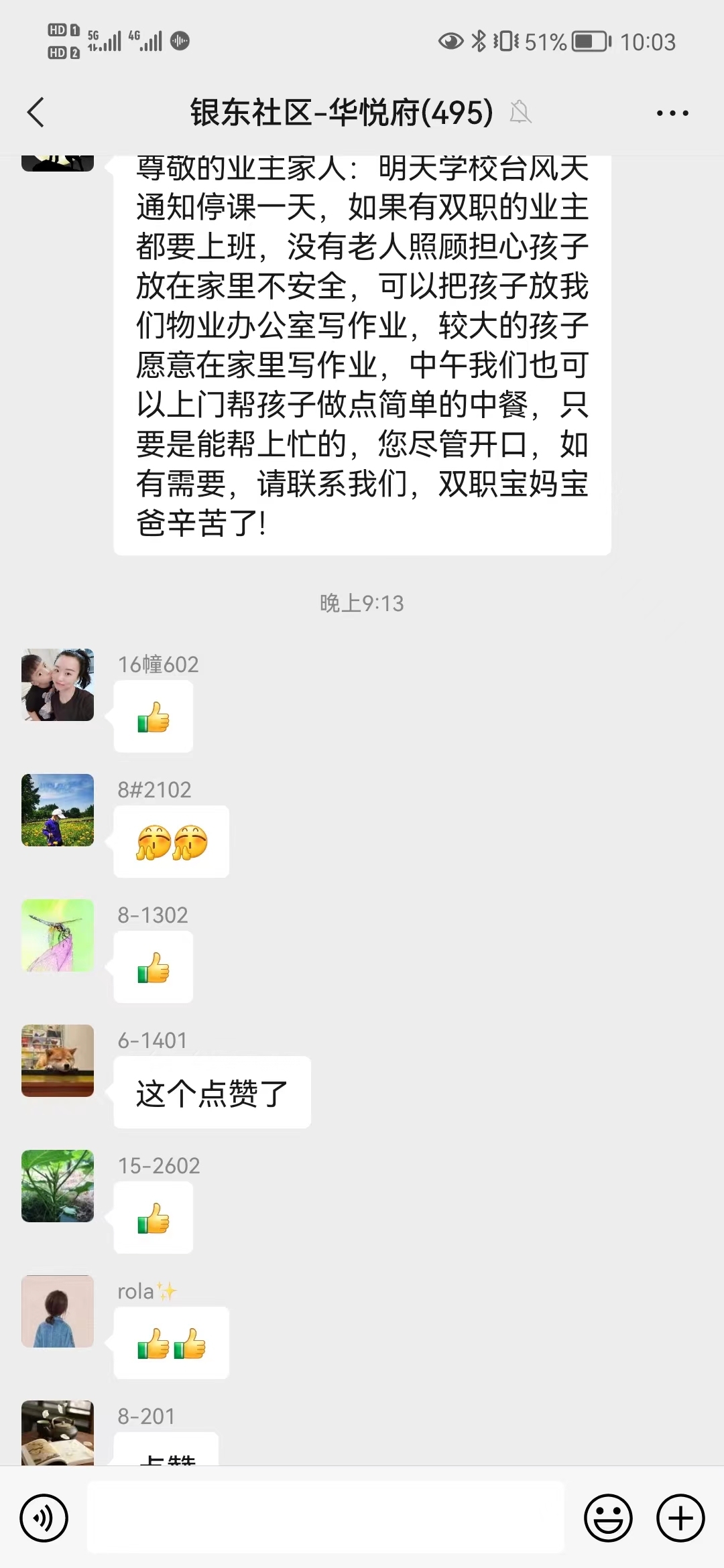Tap the avatar of member 8-1302
The image size is (724, 1568).
(58, 935)
